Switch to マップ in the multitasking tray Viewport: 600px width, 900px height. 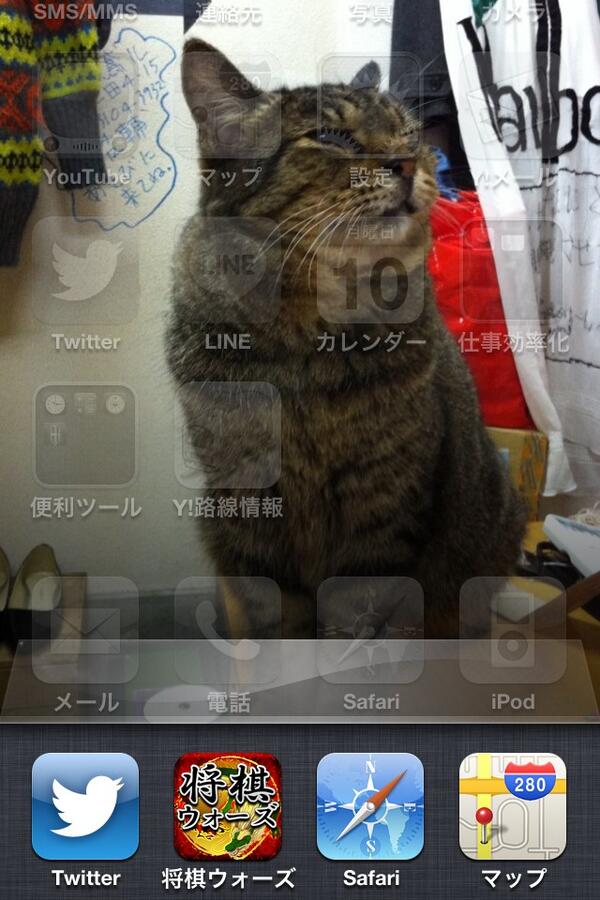(512, 807)
